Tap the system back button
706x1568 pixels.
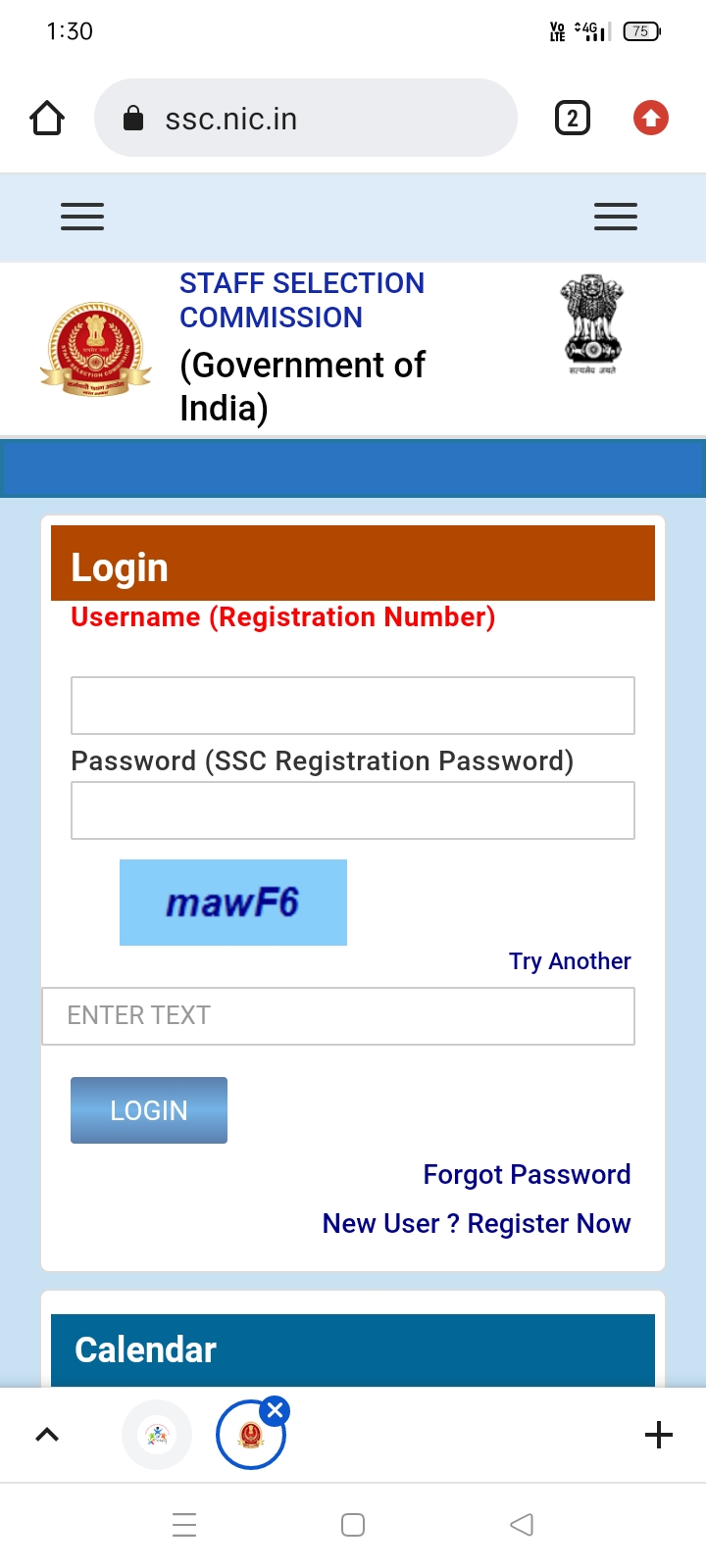pyautogui.click(x=522, y=1525)
